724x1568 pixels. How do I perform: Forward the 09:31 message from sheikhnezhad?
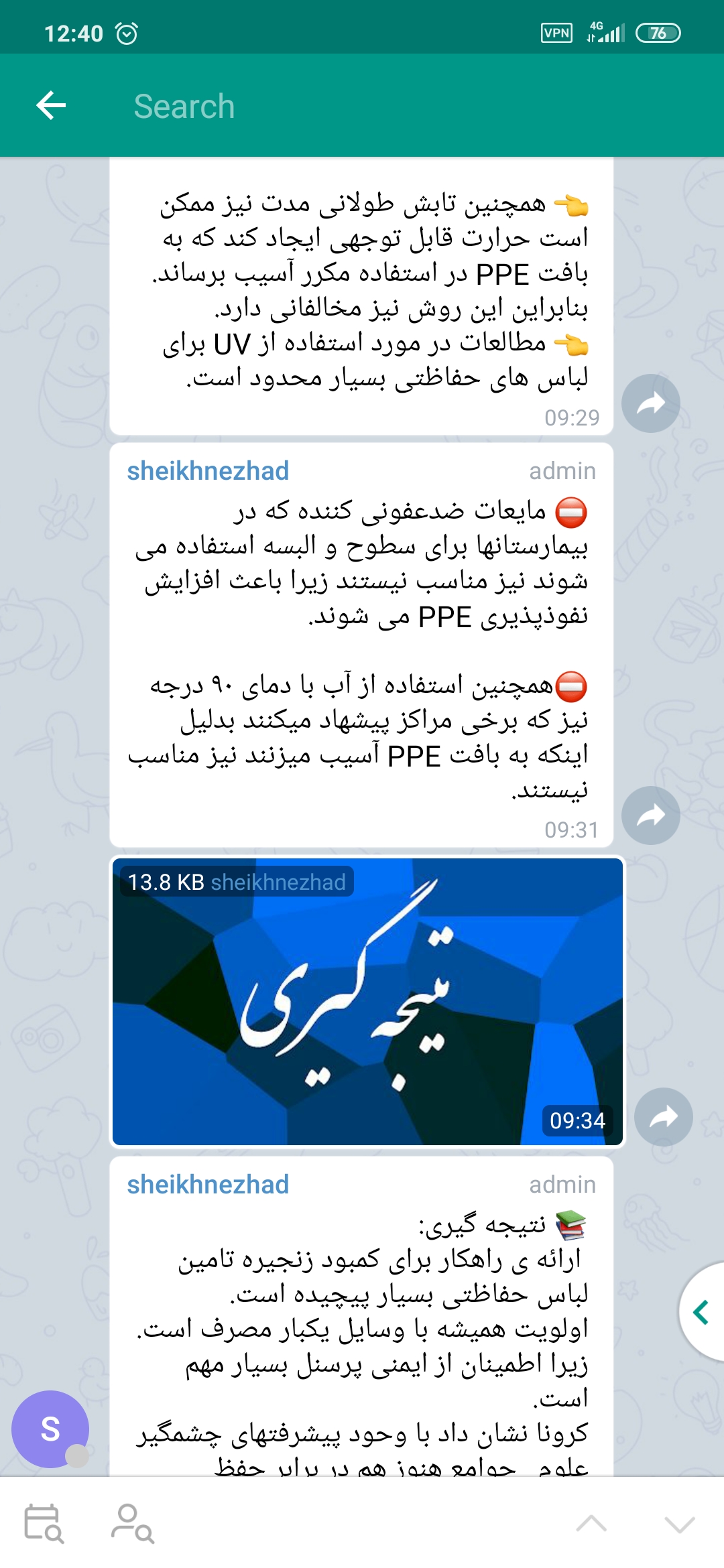[650, 815]
